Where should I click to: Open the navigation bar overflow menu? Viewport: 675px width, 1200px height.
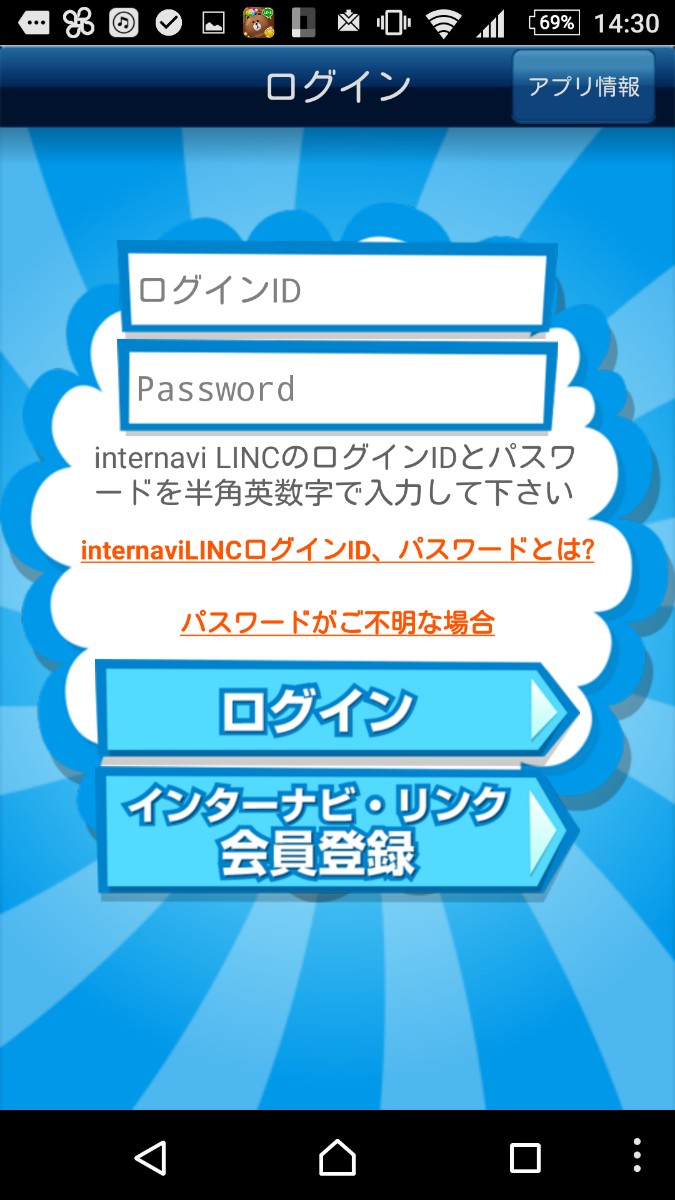point(638,1157)
